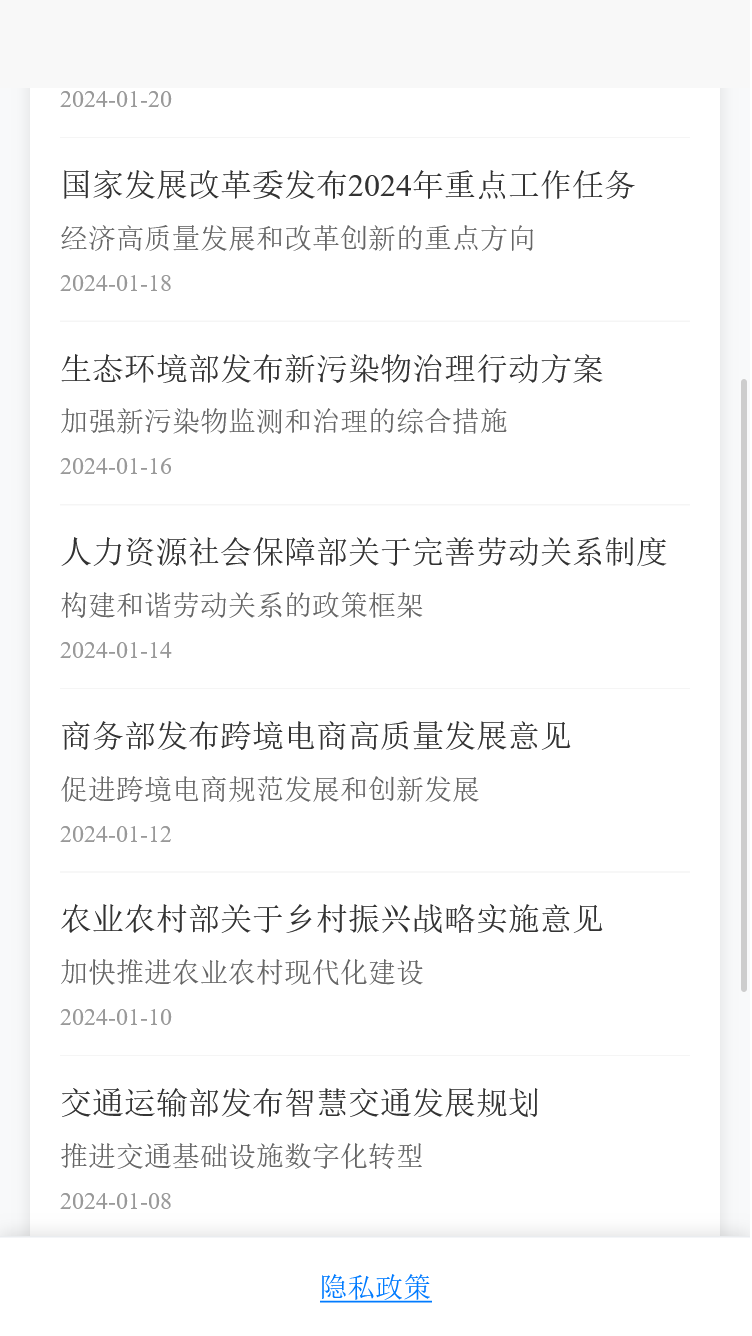Open the 生态环境部发布新污染物治理行动方案 article
752x1336 pixels.
point(331,370)
